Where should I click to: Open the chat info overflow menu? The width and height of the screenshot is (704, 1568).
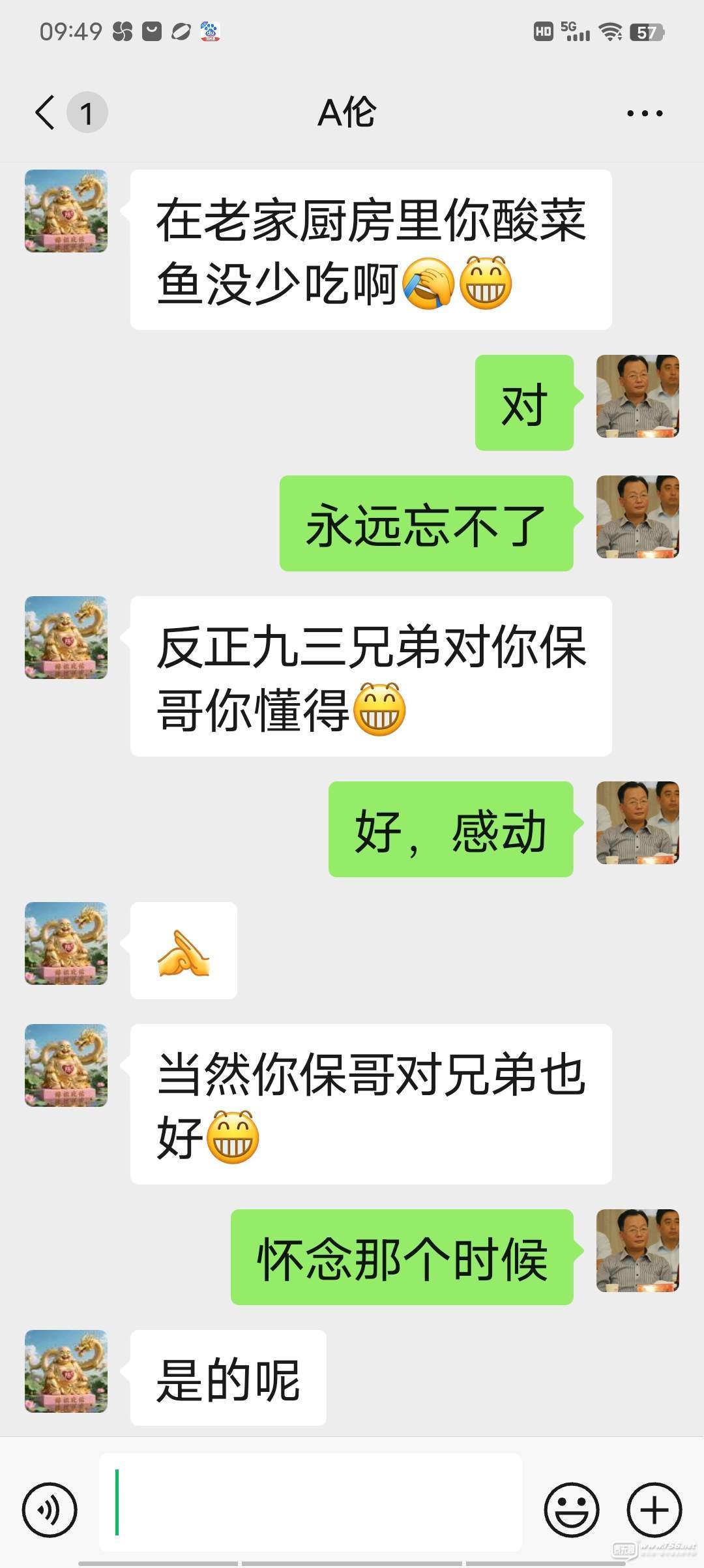[644, 113]
